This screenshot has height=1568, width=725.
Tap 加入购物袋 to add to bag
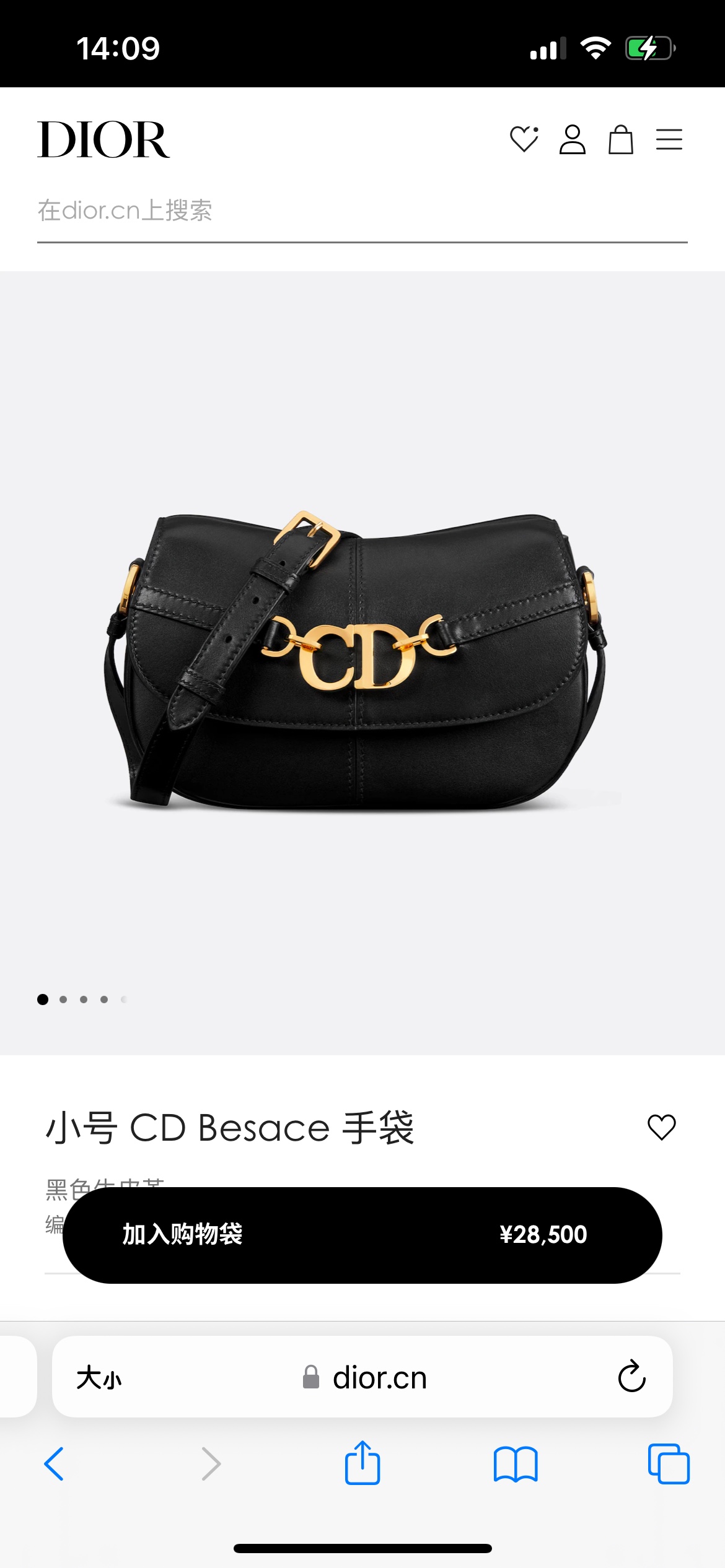point(362,1235)
